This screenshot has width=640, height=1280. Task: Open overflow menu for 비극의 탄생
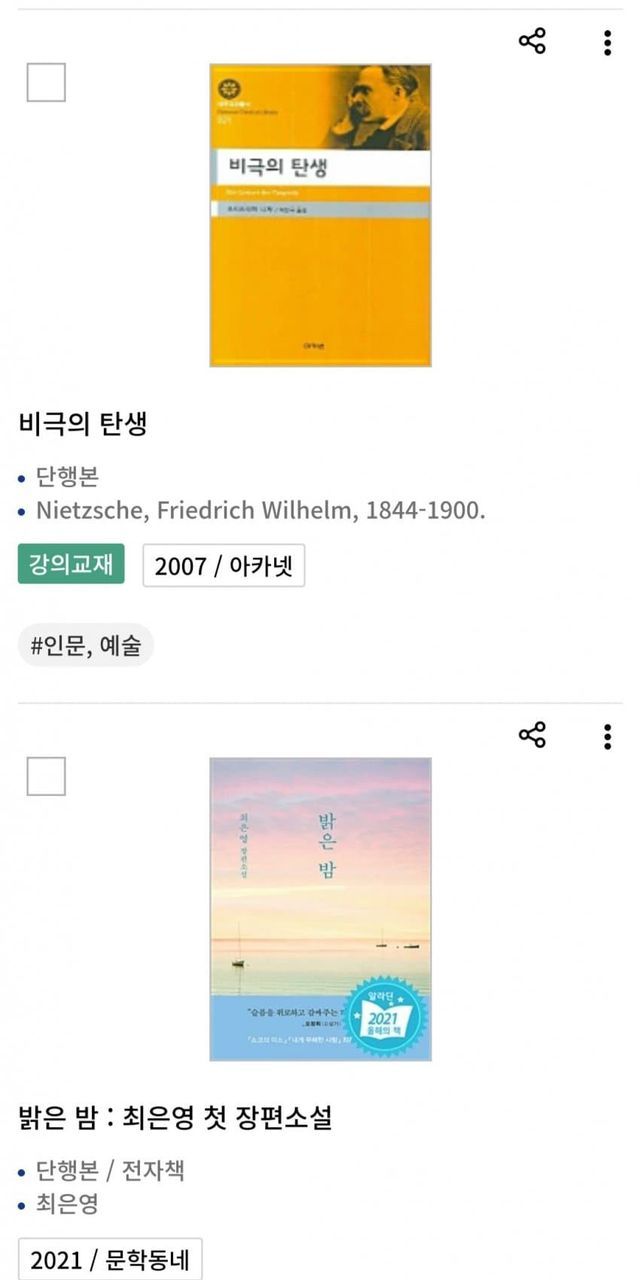tap(607, 42)
